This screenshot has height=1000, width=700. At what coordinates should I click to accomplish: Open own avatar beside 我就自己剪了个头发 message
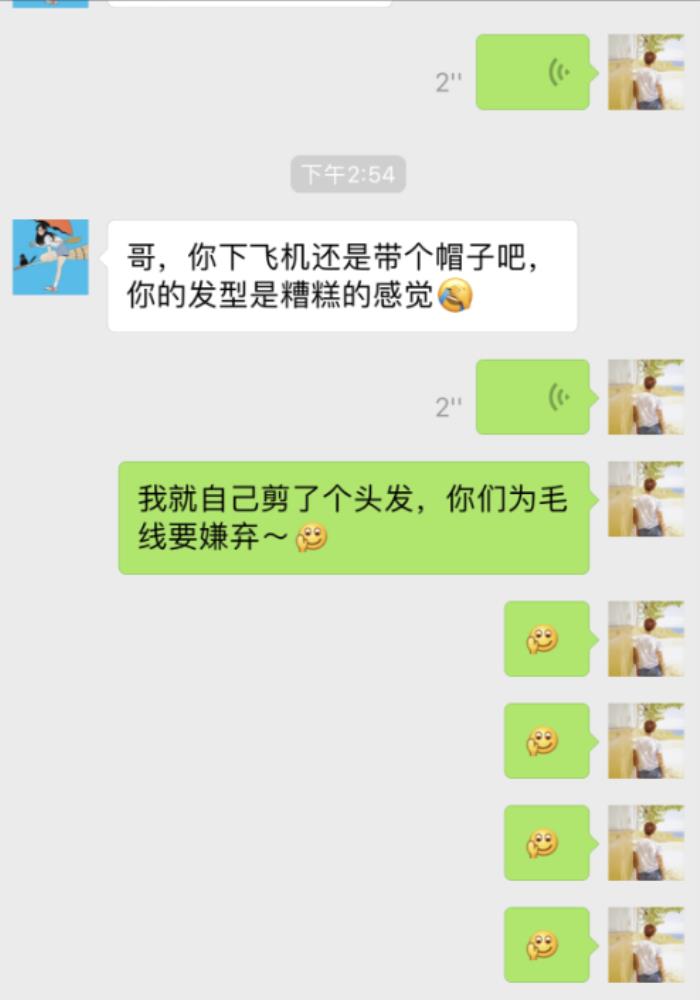point(645,499)
